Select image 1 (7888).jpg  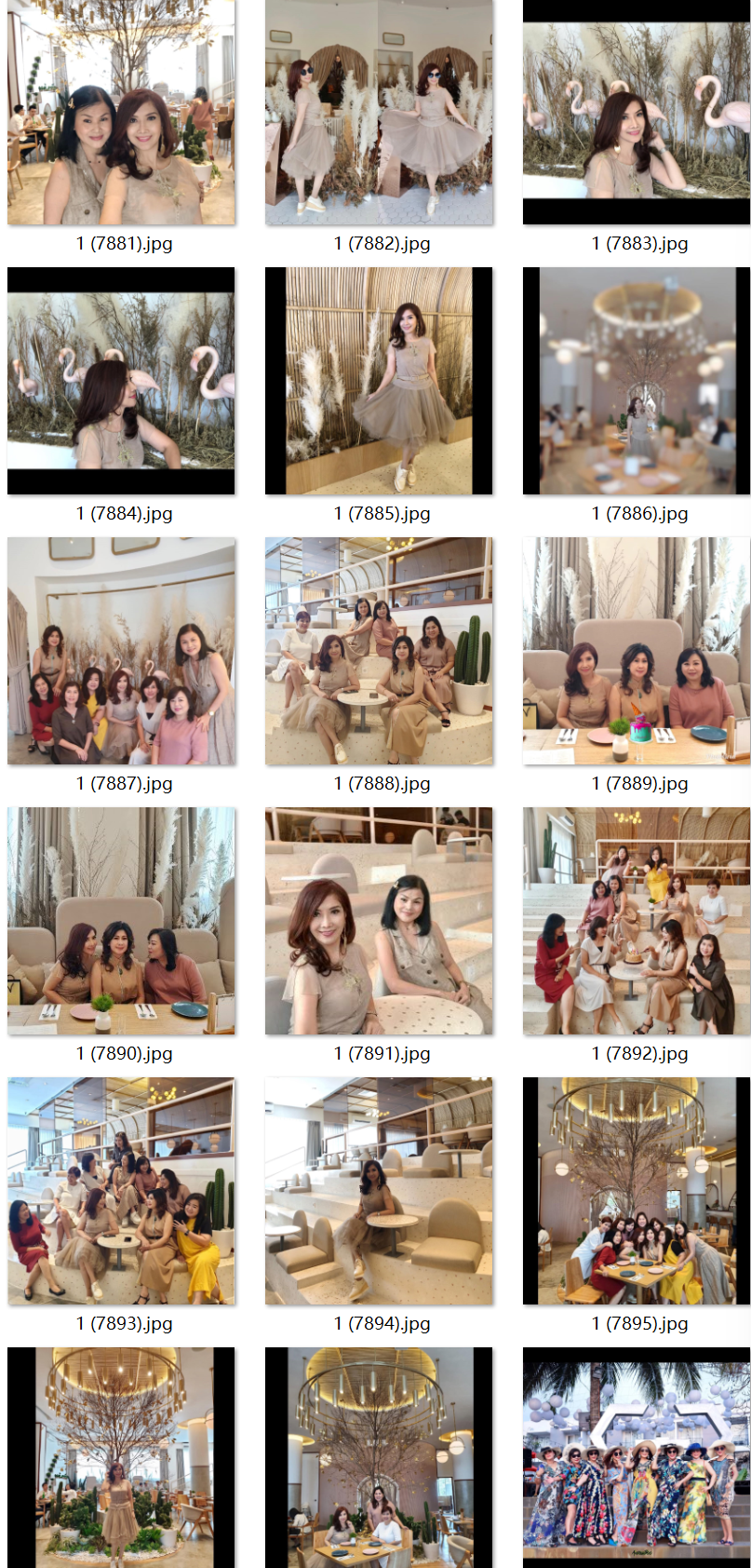[x=379, y=651]
